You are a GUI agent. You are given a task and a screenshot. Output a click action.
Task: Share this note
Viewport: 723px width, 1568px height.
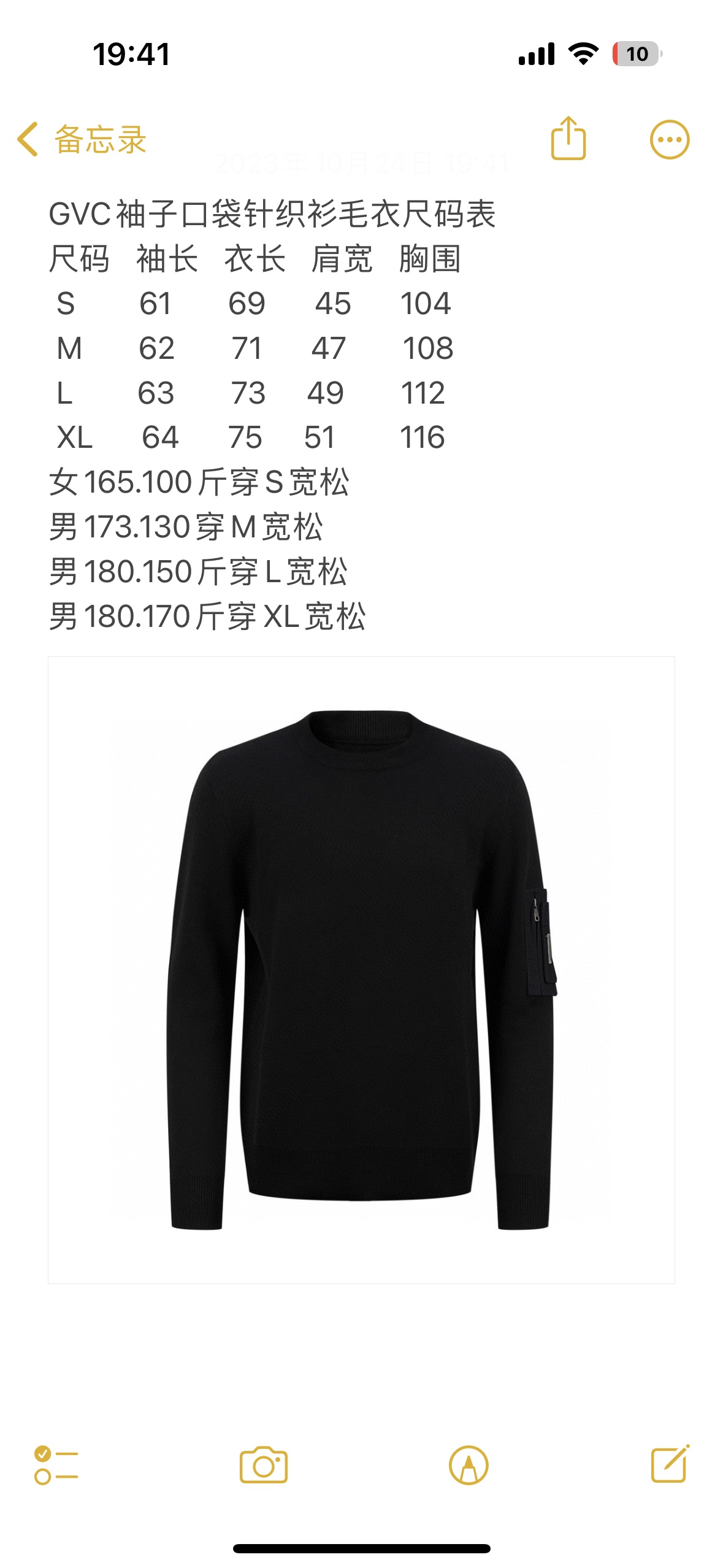click(x=568, y=139)
